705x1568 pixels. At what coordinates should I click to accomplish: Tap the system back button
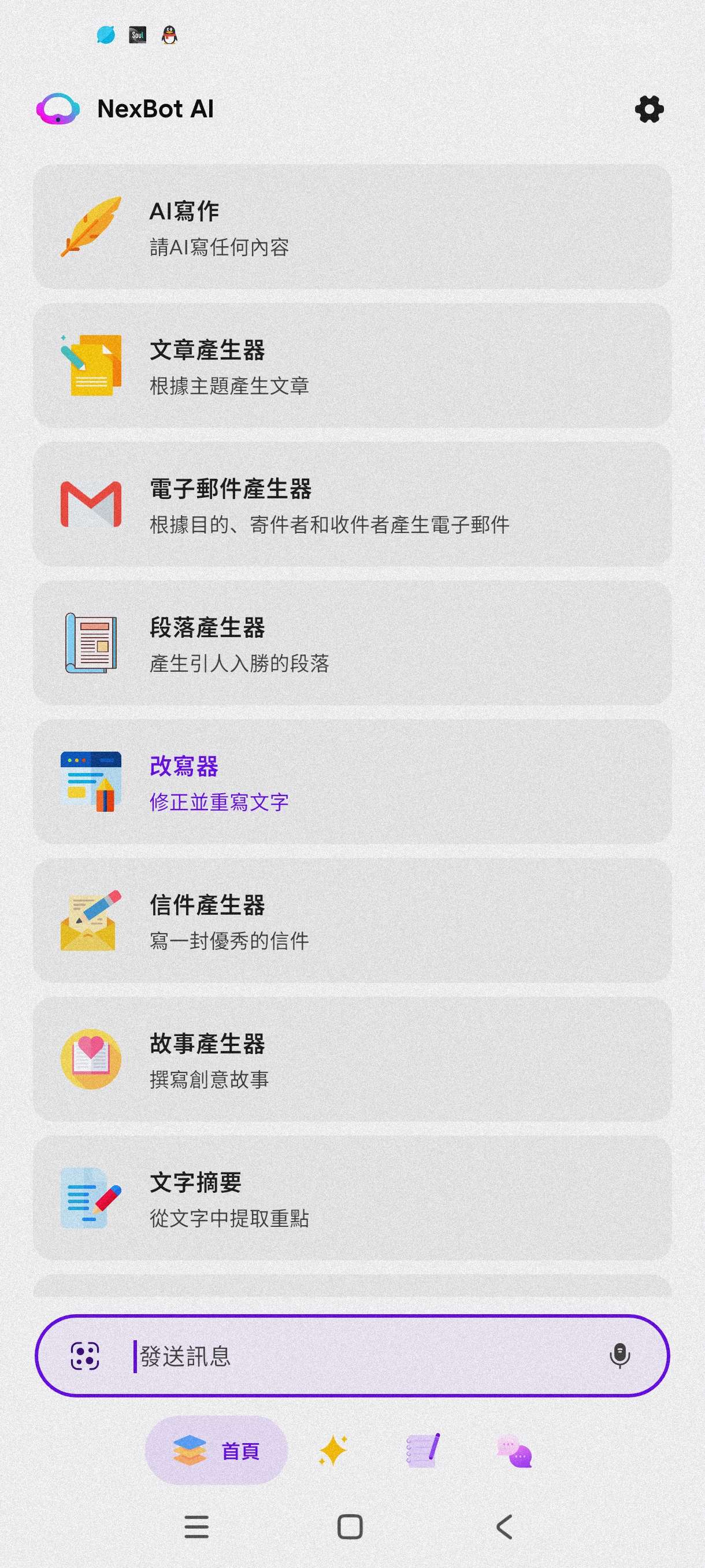[x=504, y=1526]
